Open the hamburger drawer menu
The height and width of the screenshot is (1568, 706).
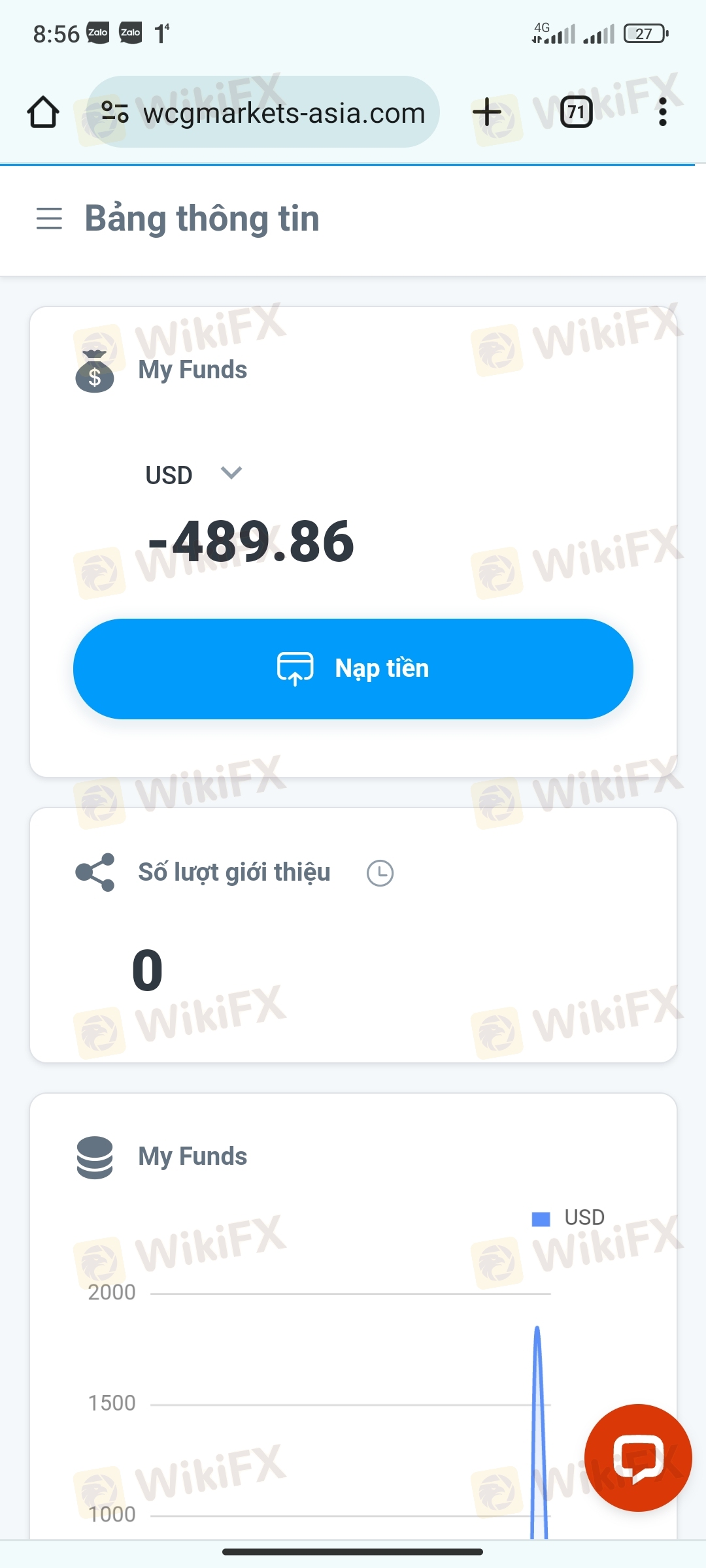click(x=49, y=218)
